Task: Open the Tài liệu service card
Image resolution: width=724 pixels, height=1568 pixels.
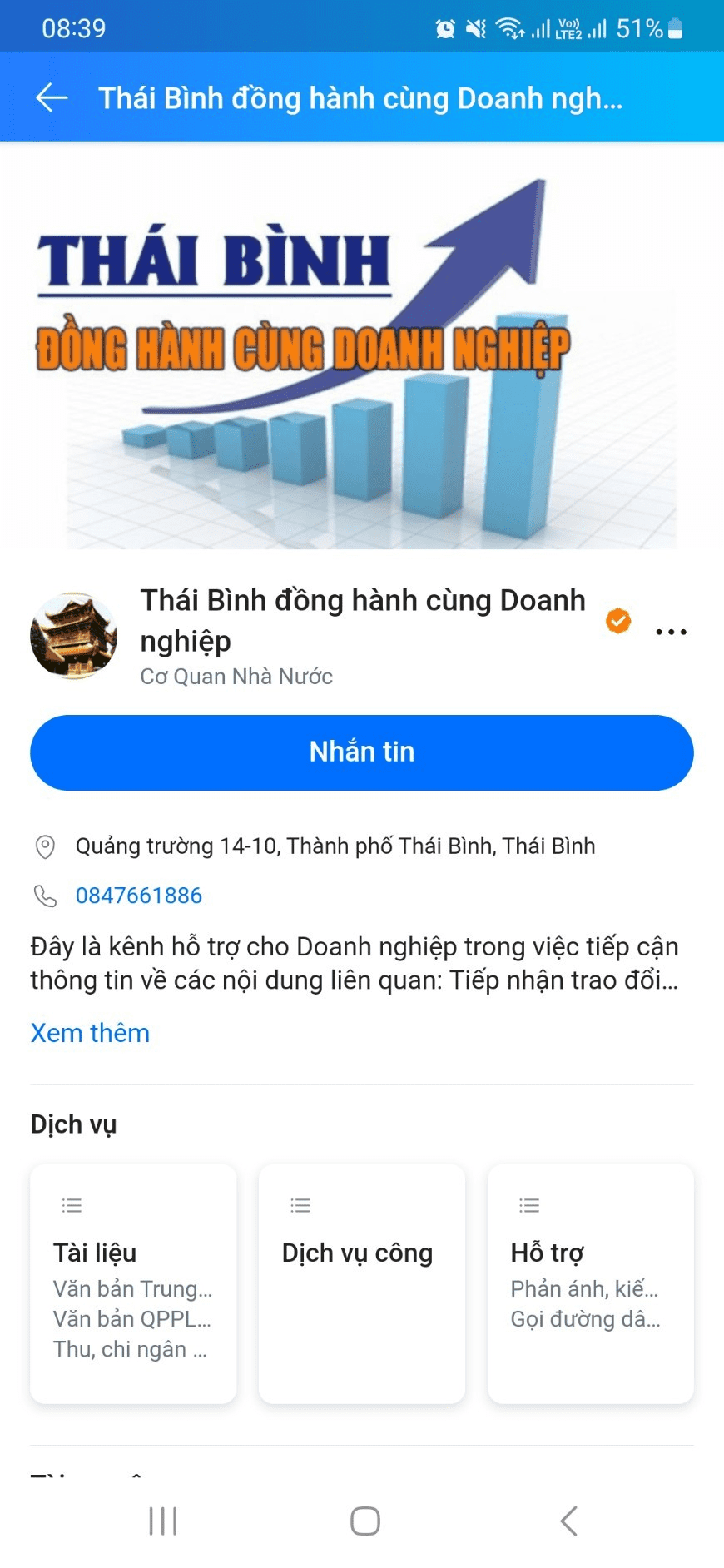Action: (133, 1283)
